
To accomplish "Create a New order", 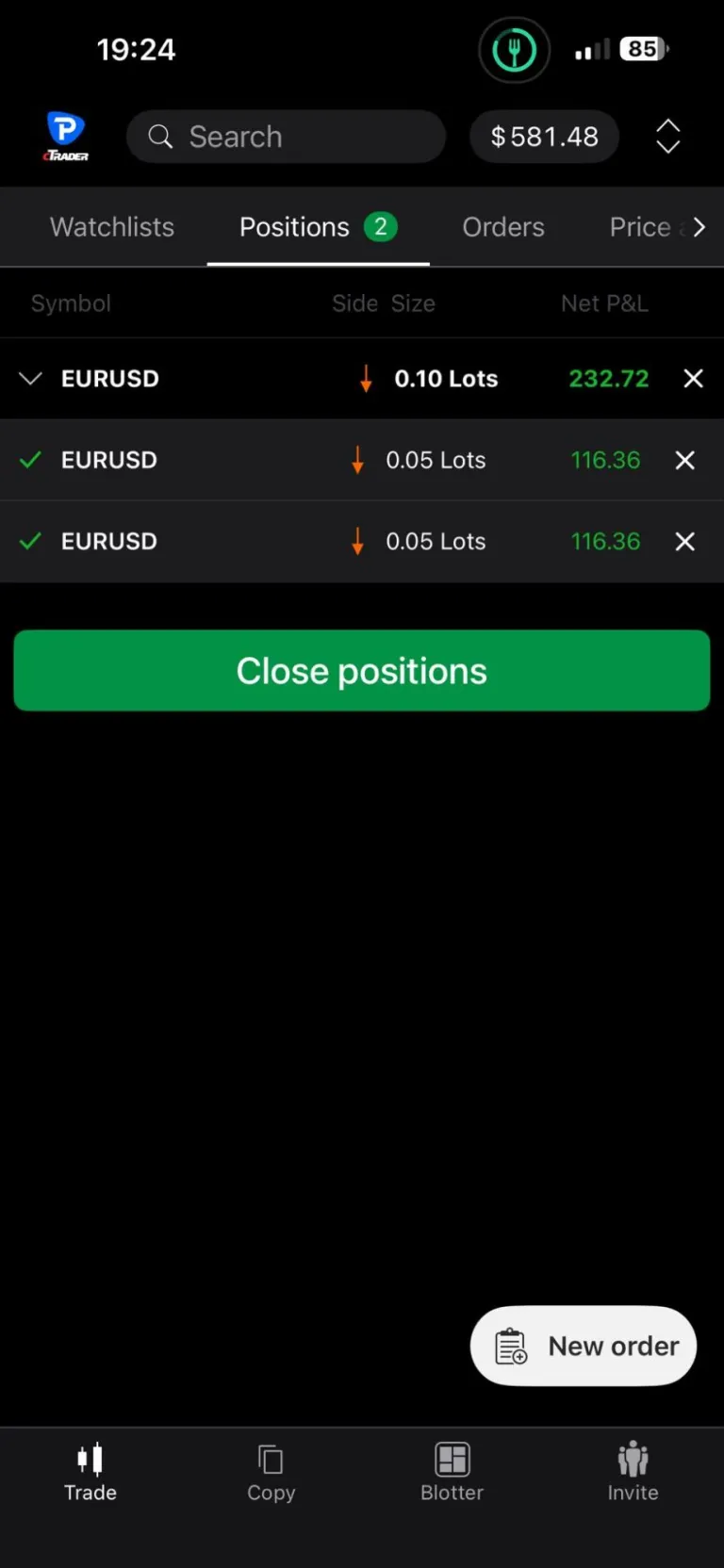I will coord(584,1346).
